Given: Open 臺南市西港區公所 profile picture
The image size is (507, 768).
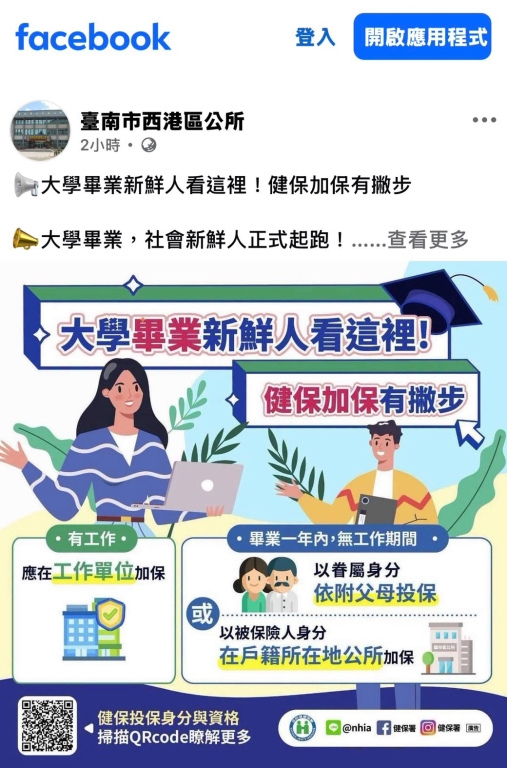Looking at the screenshot, I should point(40,131).
